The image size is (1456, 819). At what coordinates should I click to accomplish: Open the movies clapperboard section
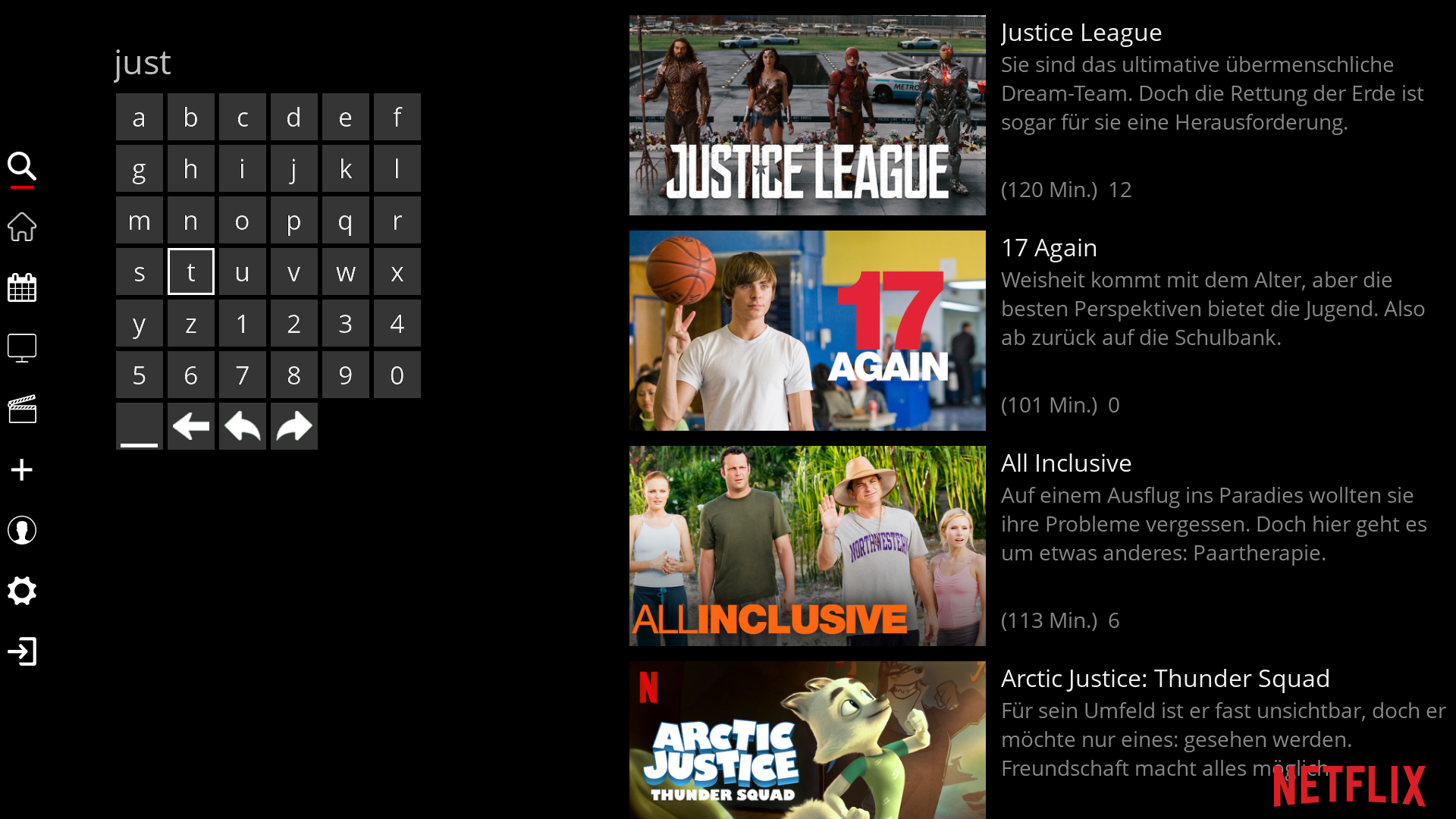click(22, 409)
